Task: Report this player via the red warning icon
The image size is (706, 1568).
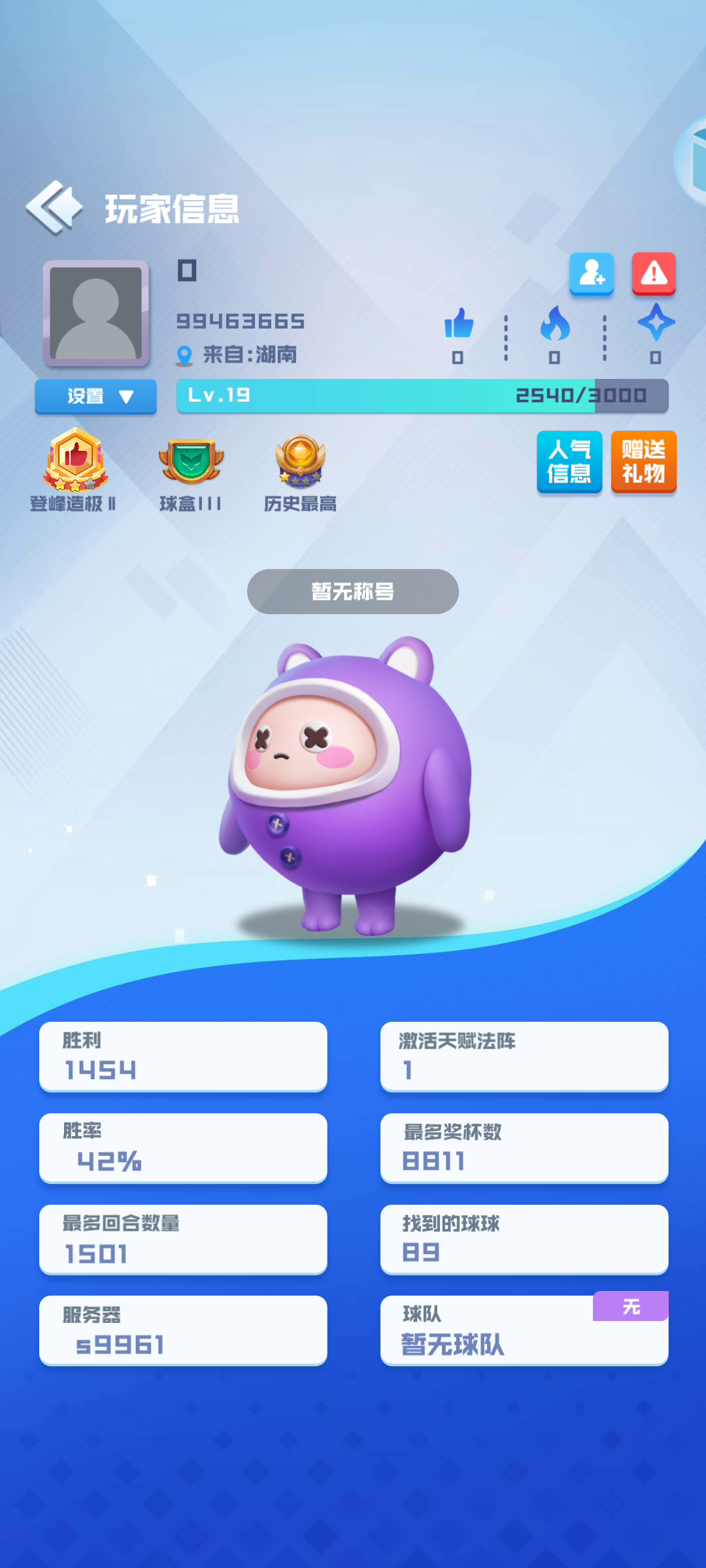Action: 654,273
